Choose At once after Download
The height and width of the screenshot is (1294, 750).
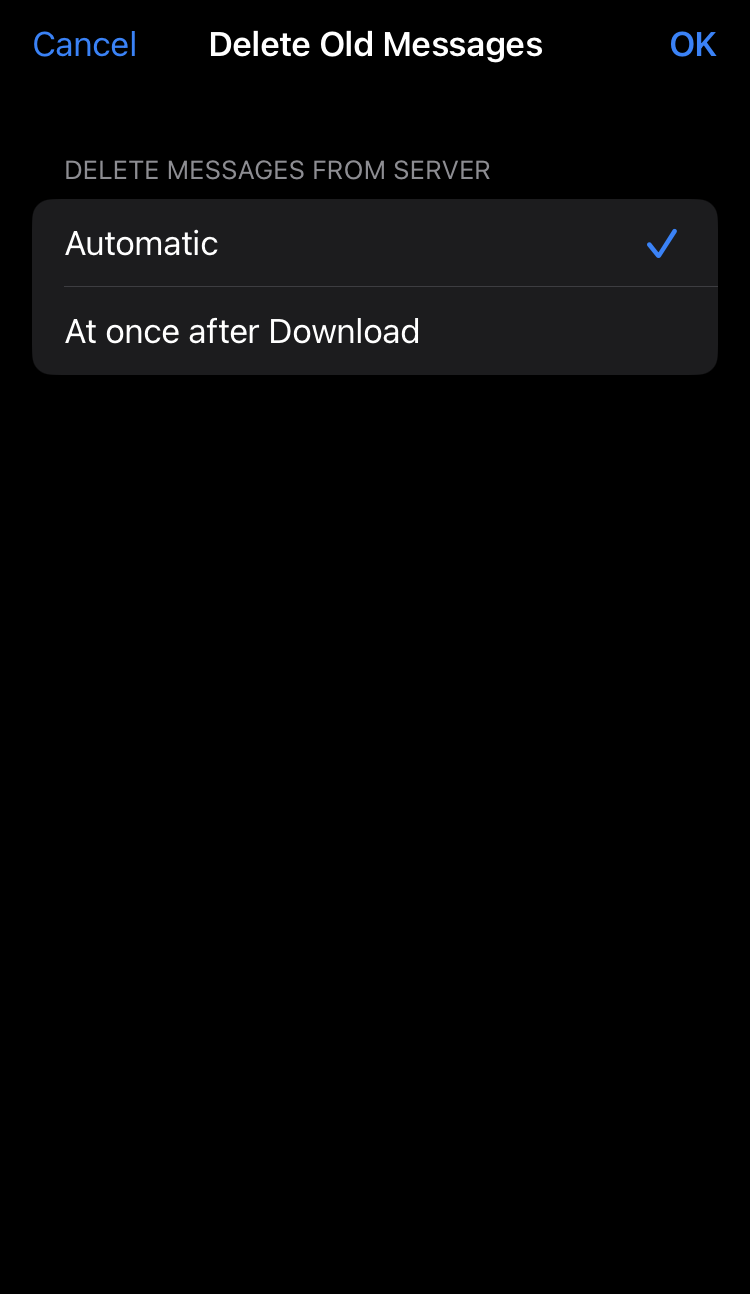coord(375,331)
